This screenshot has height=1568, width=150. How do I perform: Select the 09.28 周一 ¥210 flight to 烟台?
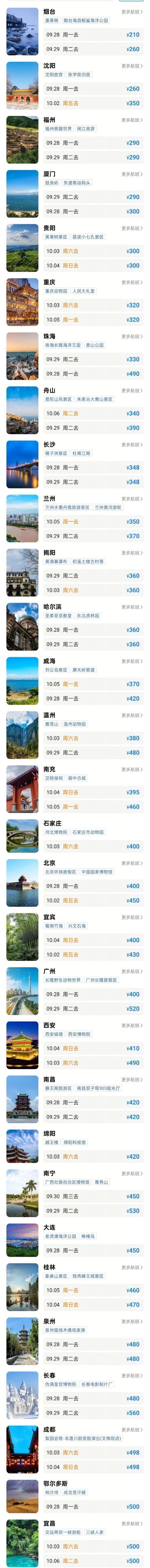93,35
